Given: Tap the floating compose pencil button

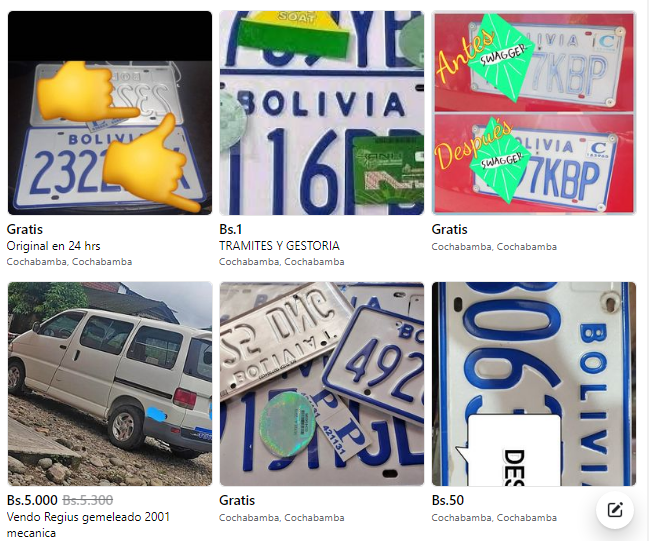Looking at the screenshot, I should coord(615,510).
